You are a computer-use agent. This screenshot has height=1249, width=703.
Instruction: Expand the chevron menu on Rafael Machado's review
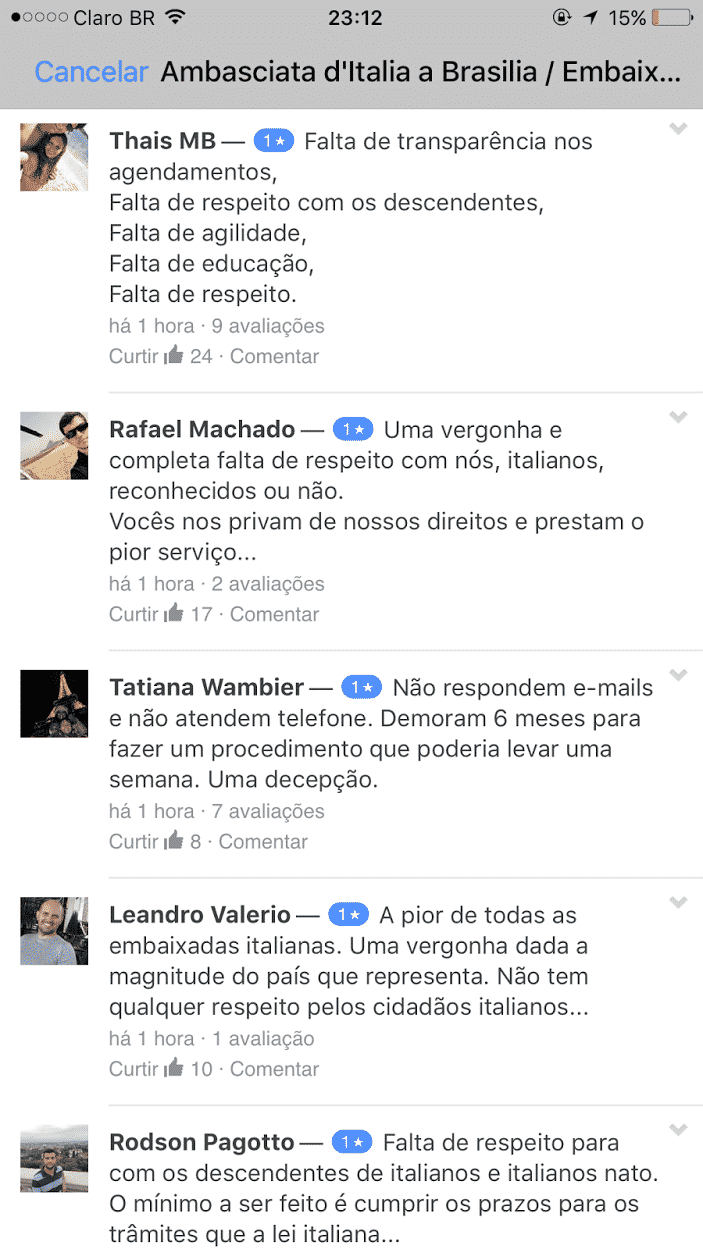(678, 417)
